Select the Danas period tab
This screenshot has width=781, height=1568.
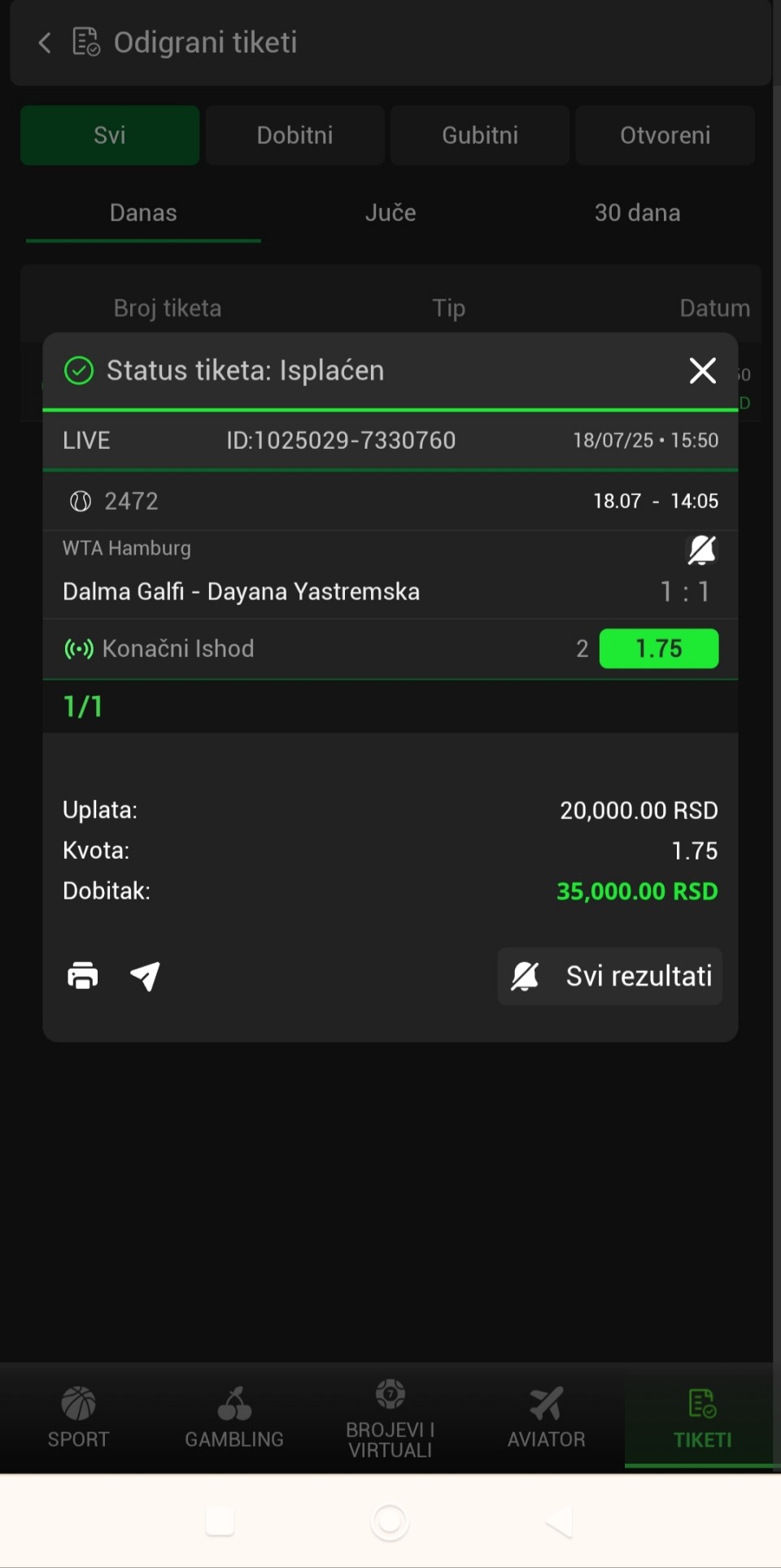click(x=143, y=213)
